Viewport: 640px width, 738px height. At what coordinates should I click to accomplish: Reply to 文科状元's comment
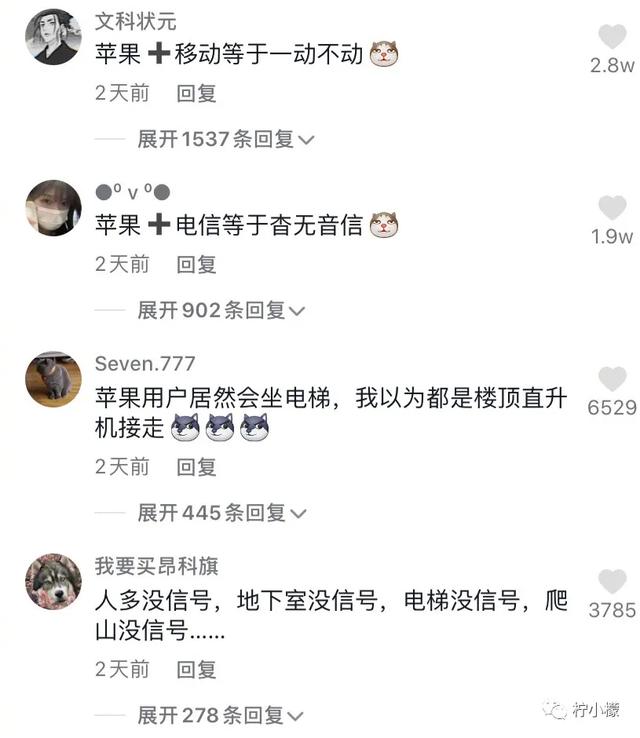coord(196,93)
